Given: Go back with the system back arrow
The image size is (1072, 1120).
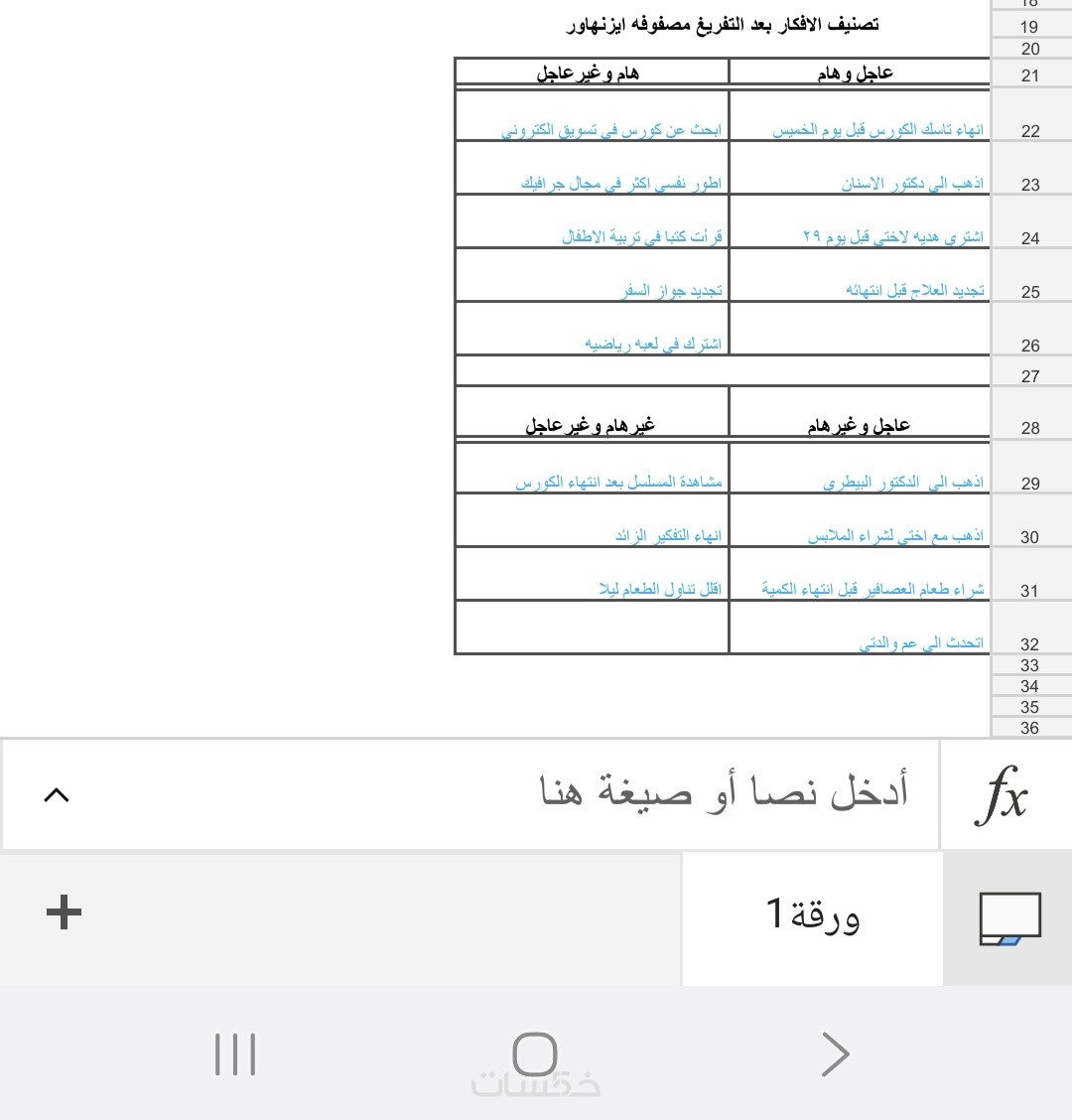Looking at the screenshot, I should click(835, 1054).
